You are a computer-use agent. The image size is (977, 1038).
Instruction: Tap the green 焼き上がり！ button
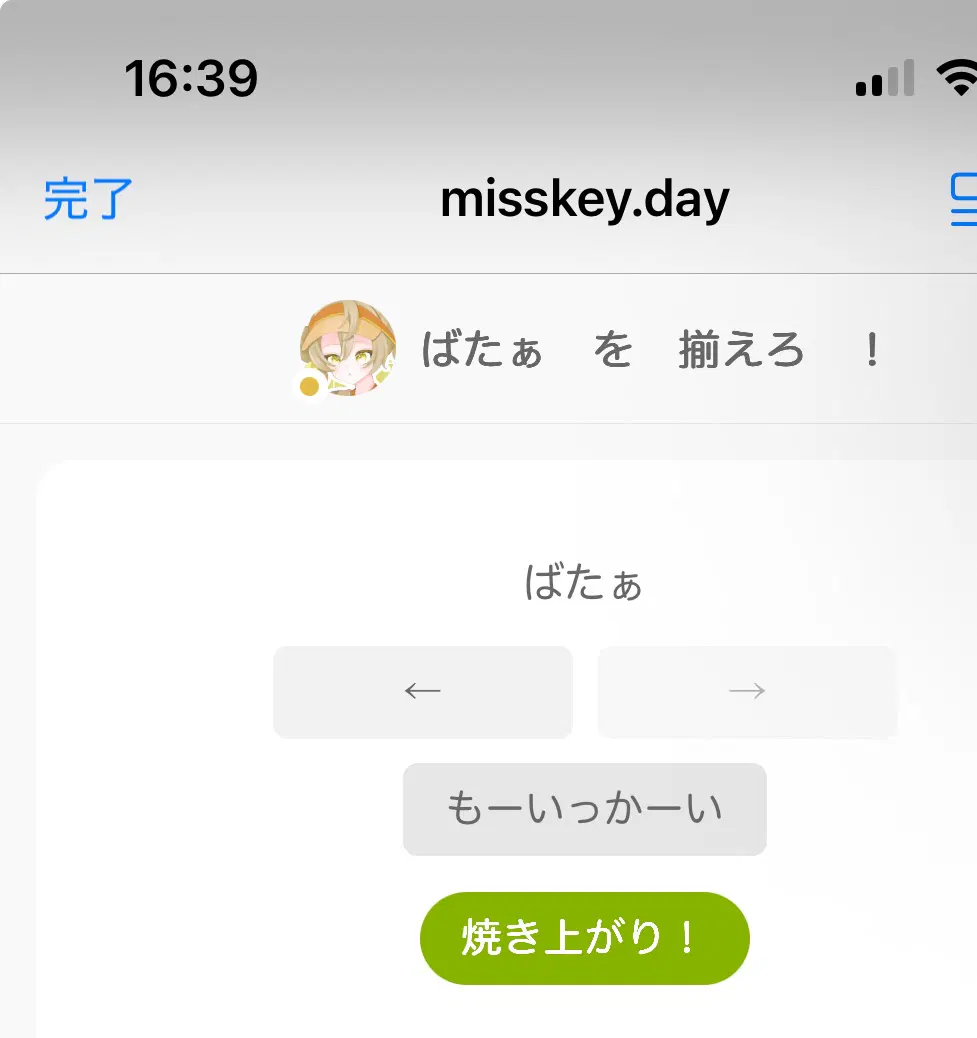click(584, 938)
